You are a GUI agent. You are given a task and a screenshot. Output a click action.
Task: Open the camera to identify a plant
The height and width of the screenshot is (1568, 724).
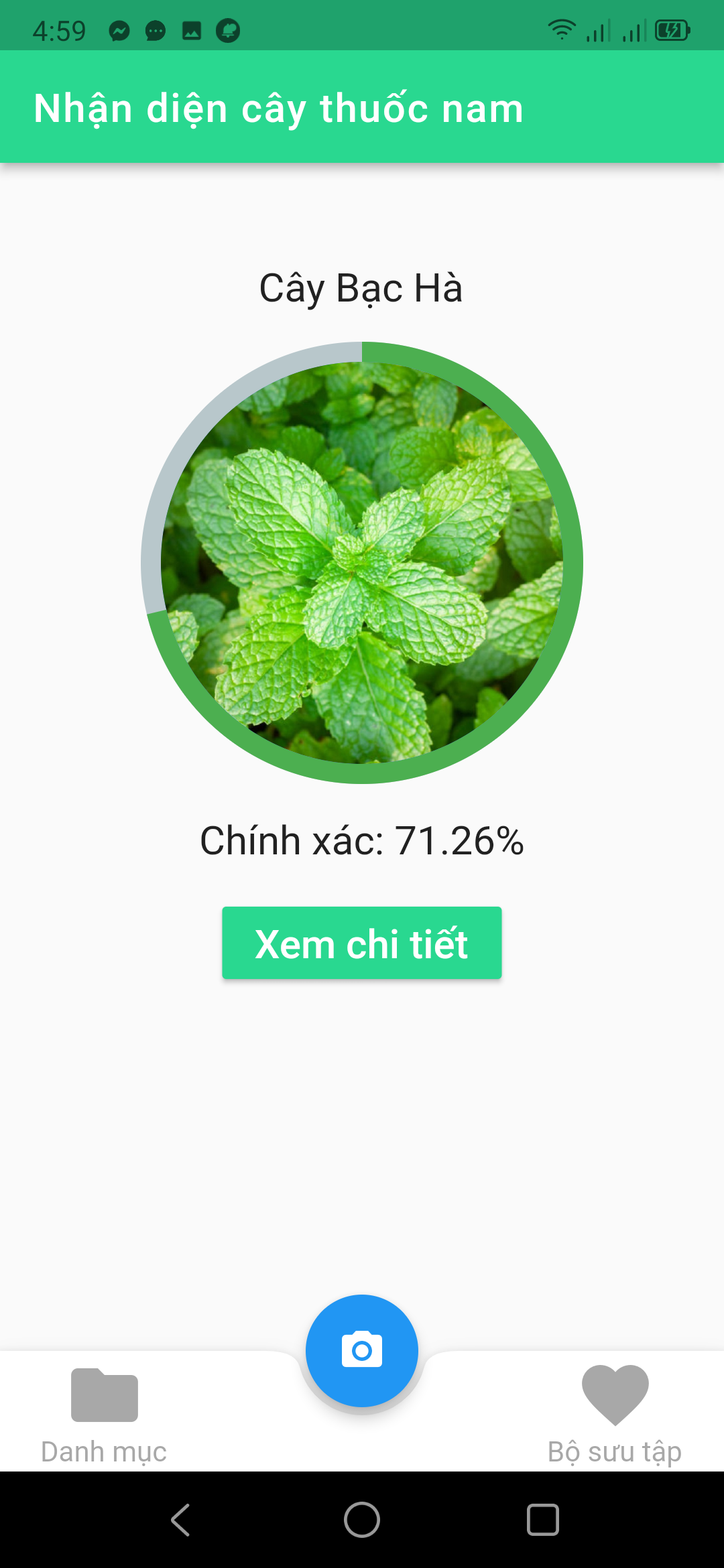362,1350
